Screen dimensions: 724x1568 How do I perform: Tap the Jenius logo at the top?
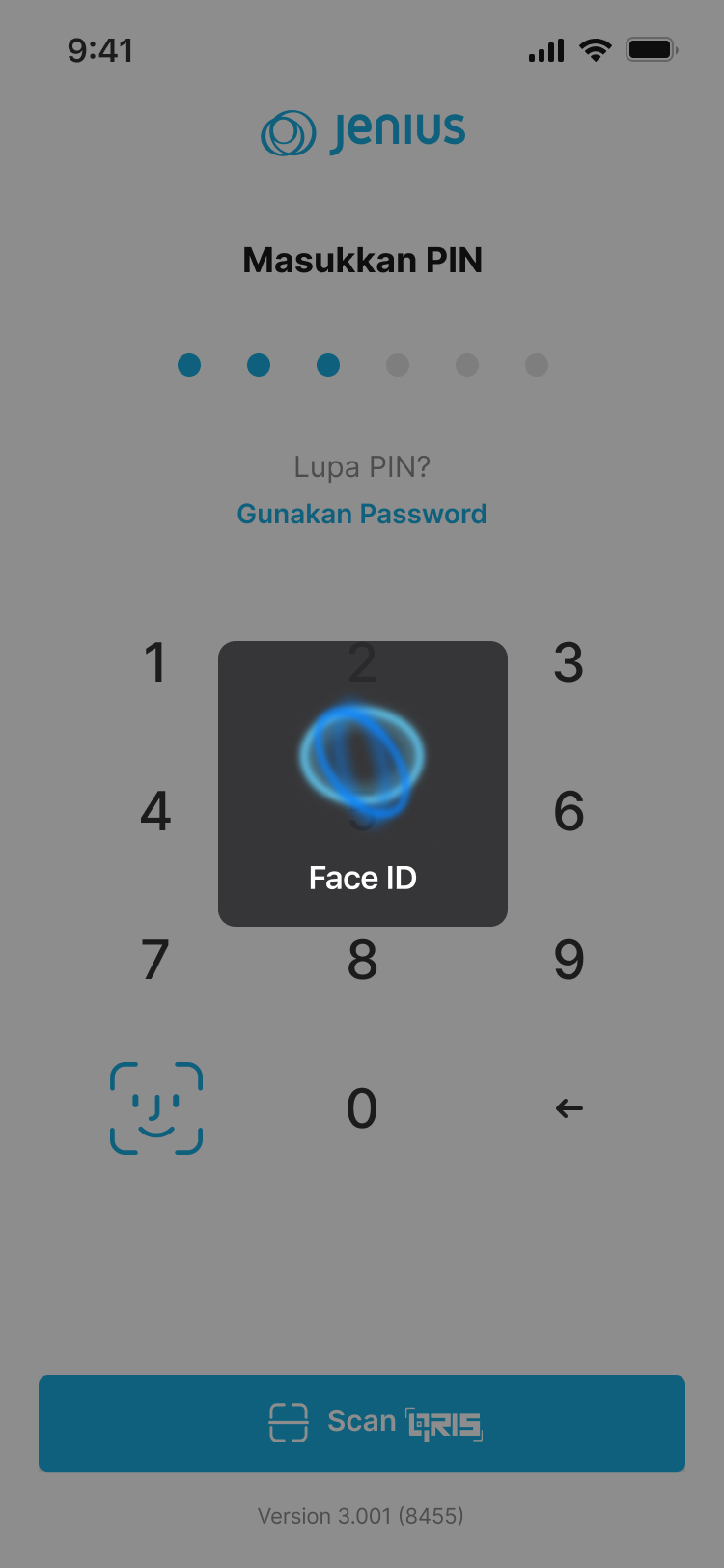tap(362, 130)
